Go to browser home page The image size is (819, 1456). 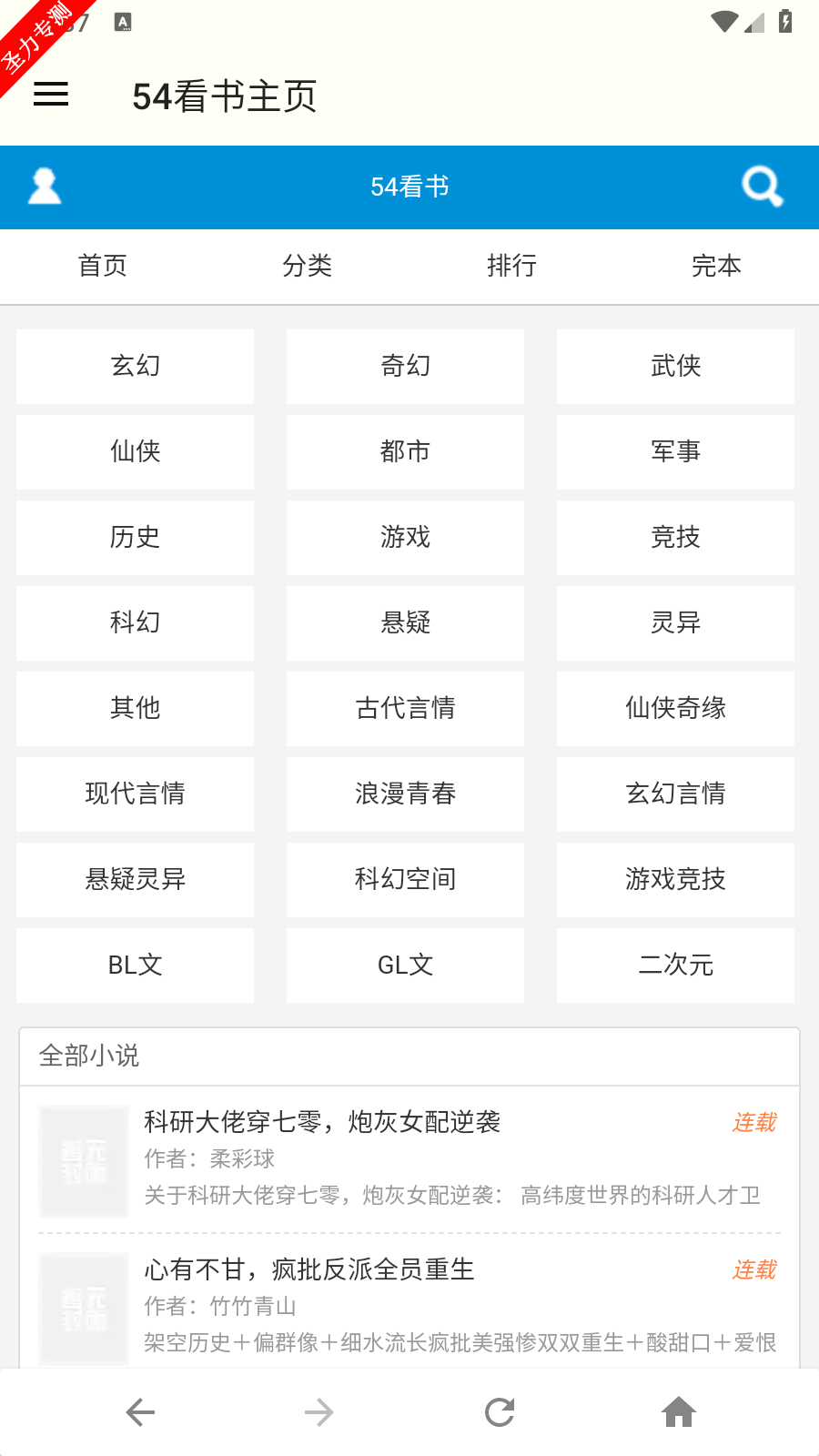(x=679, y=1412)
